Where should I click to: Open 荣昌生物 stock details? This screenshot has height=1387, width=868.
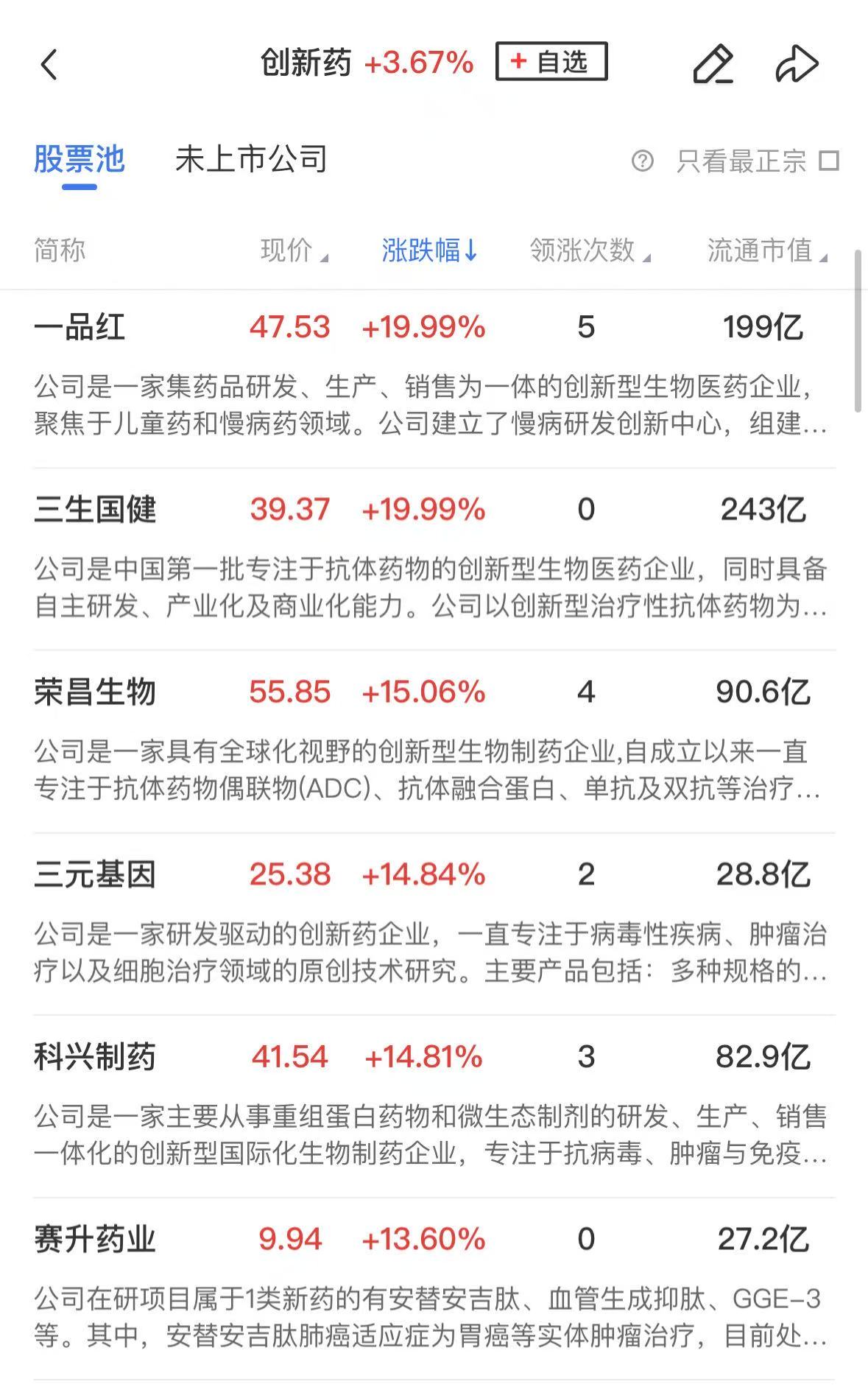pyautogui.click(x=95, y=692)
